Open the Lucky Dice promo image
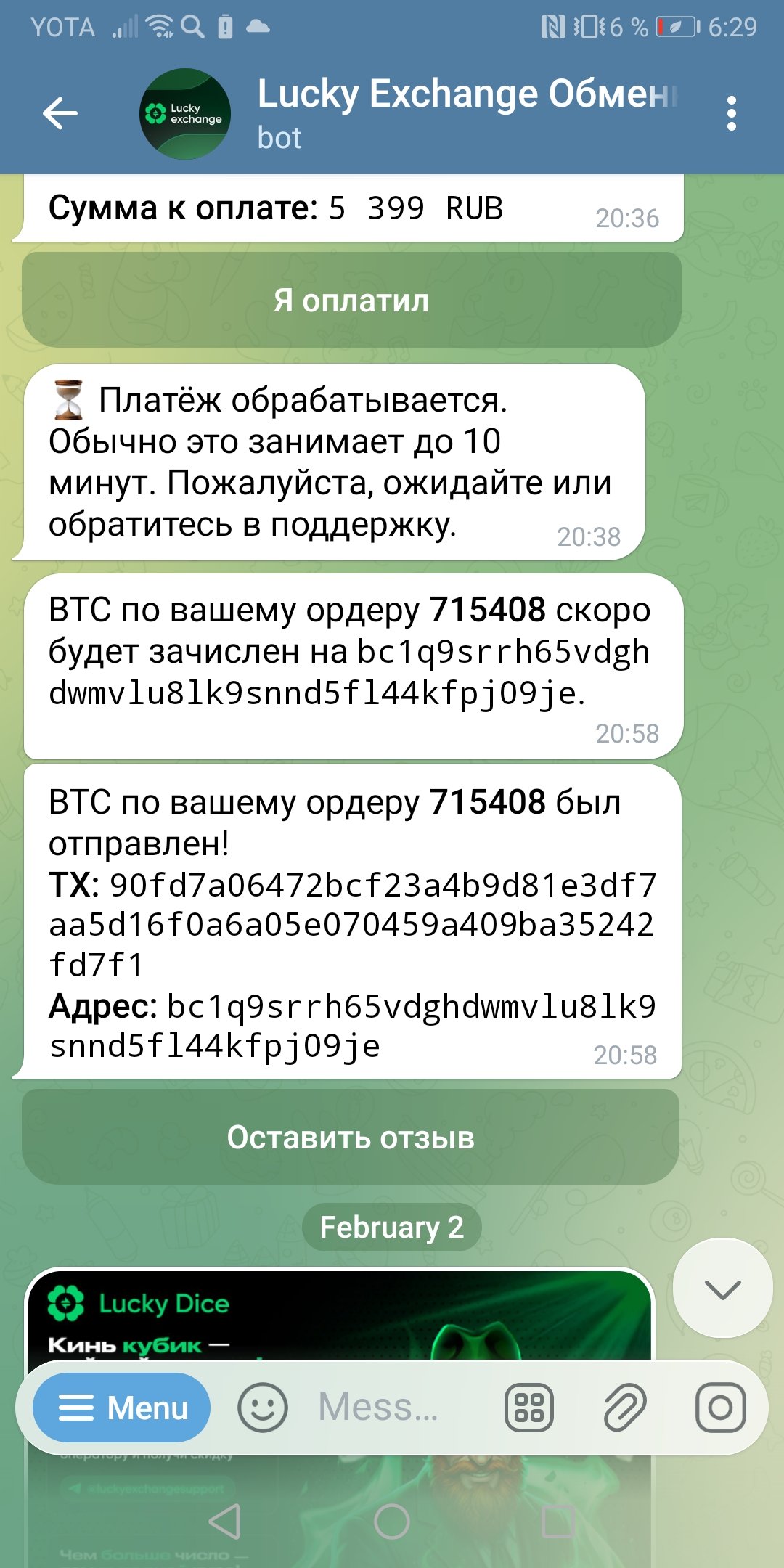This screenshot has width=784, height=1568. click(340, 1314)
